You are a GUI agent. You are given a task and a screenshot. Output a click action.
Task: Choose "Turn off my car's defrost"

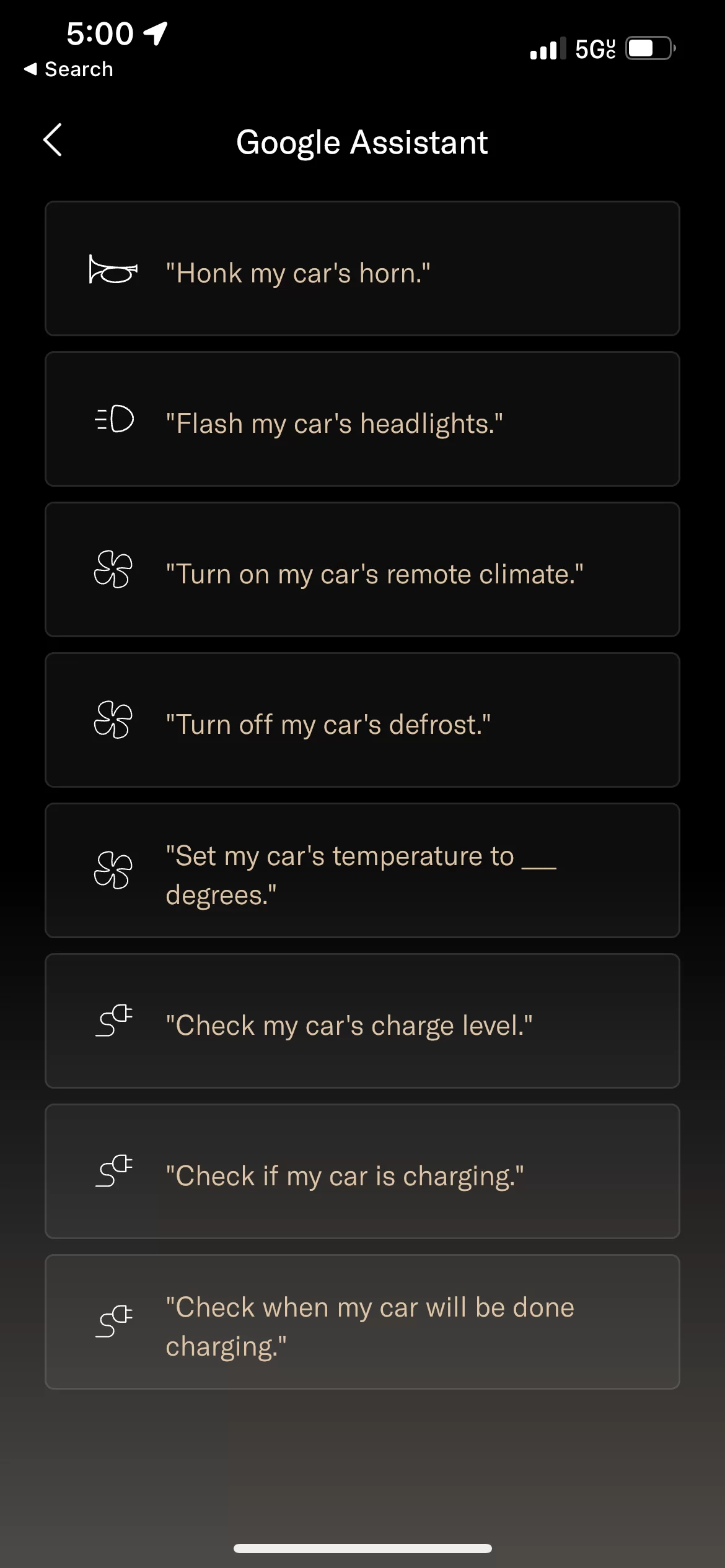(362, 720)
